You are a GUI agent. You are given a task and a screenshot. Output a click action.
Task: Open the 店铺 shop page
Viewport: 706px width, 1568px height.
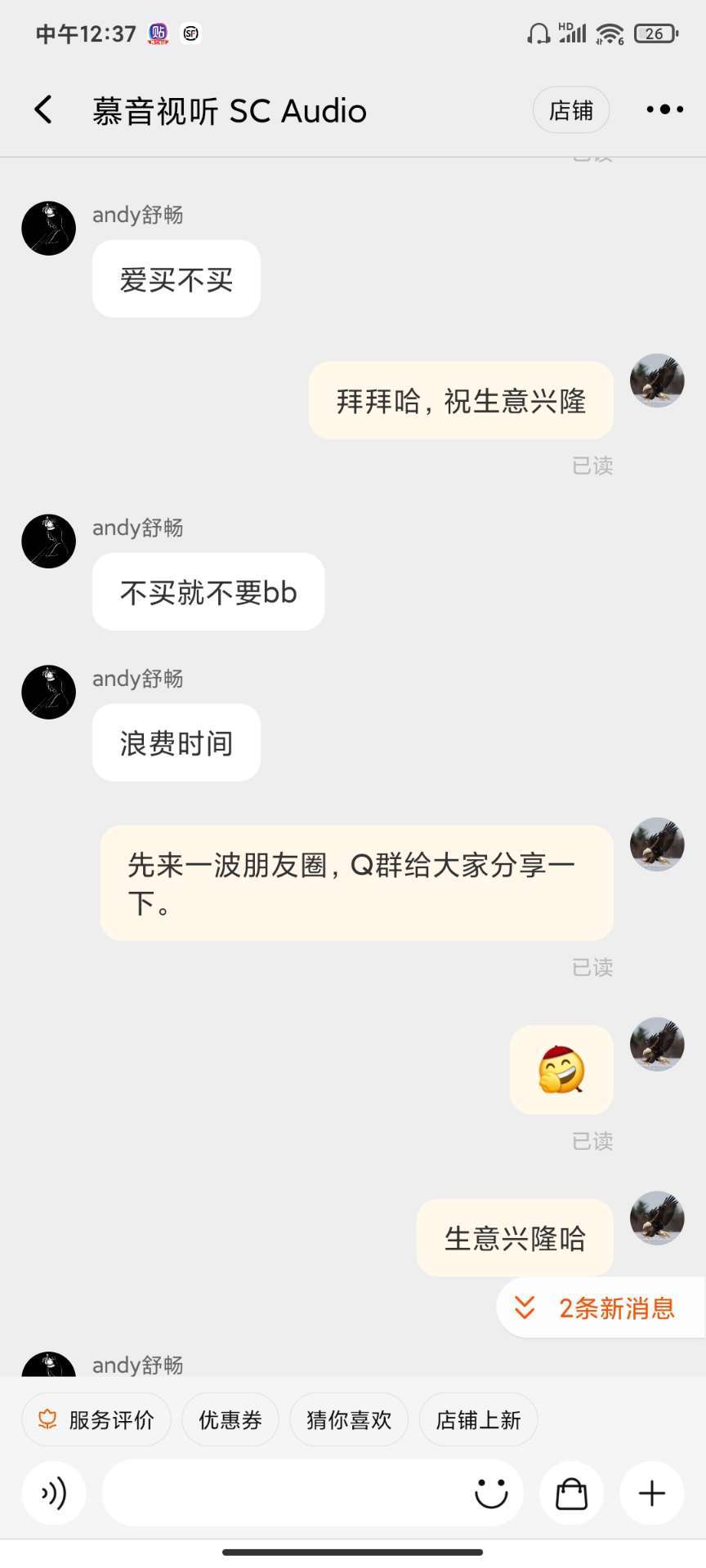(x=570, y=110)
